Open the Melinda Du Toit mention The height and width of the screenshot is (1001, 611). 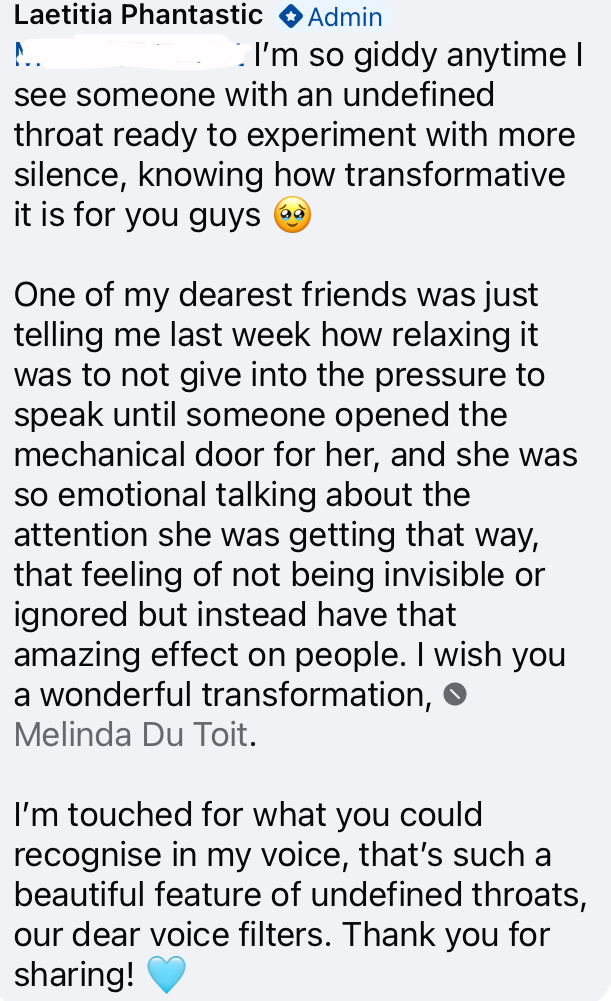point(131,734)
